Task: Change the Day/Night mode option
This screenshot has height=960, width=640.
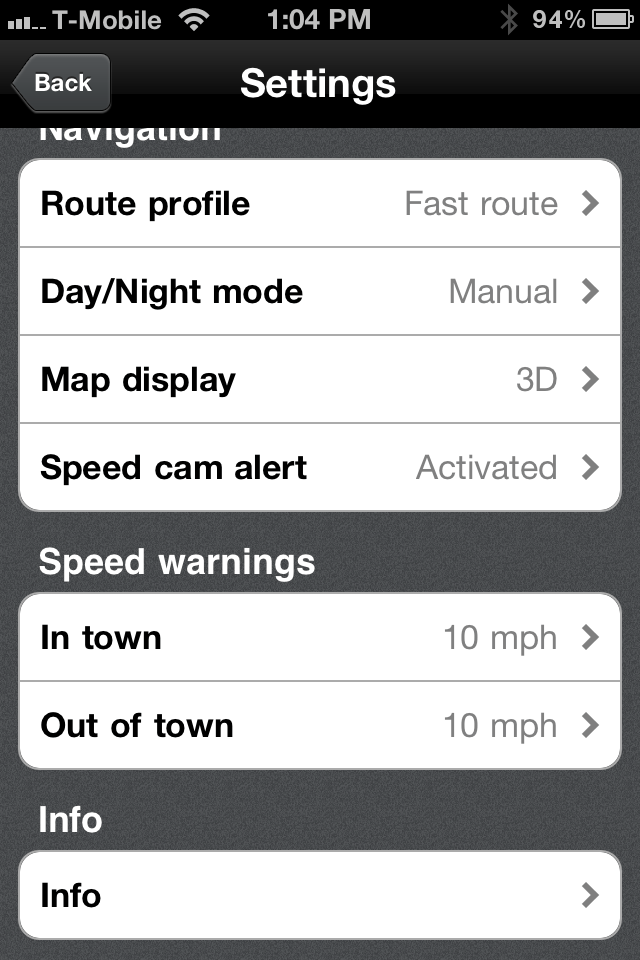Action: point(320,292)
